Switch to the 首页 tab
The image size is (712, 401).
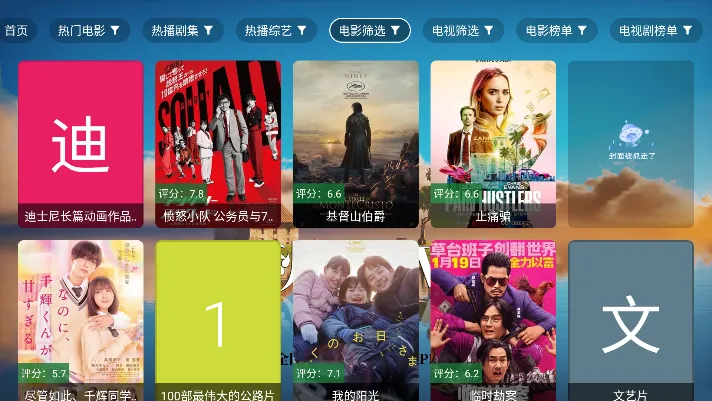click(x=15, y=31)
